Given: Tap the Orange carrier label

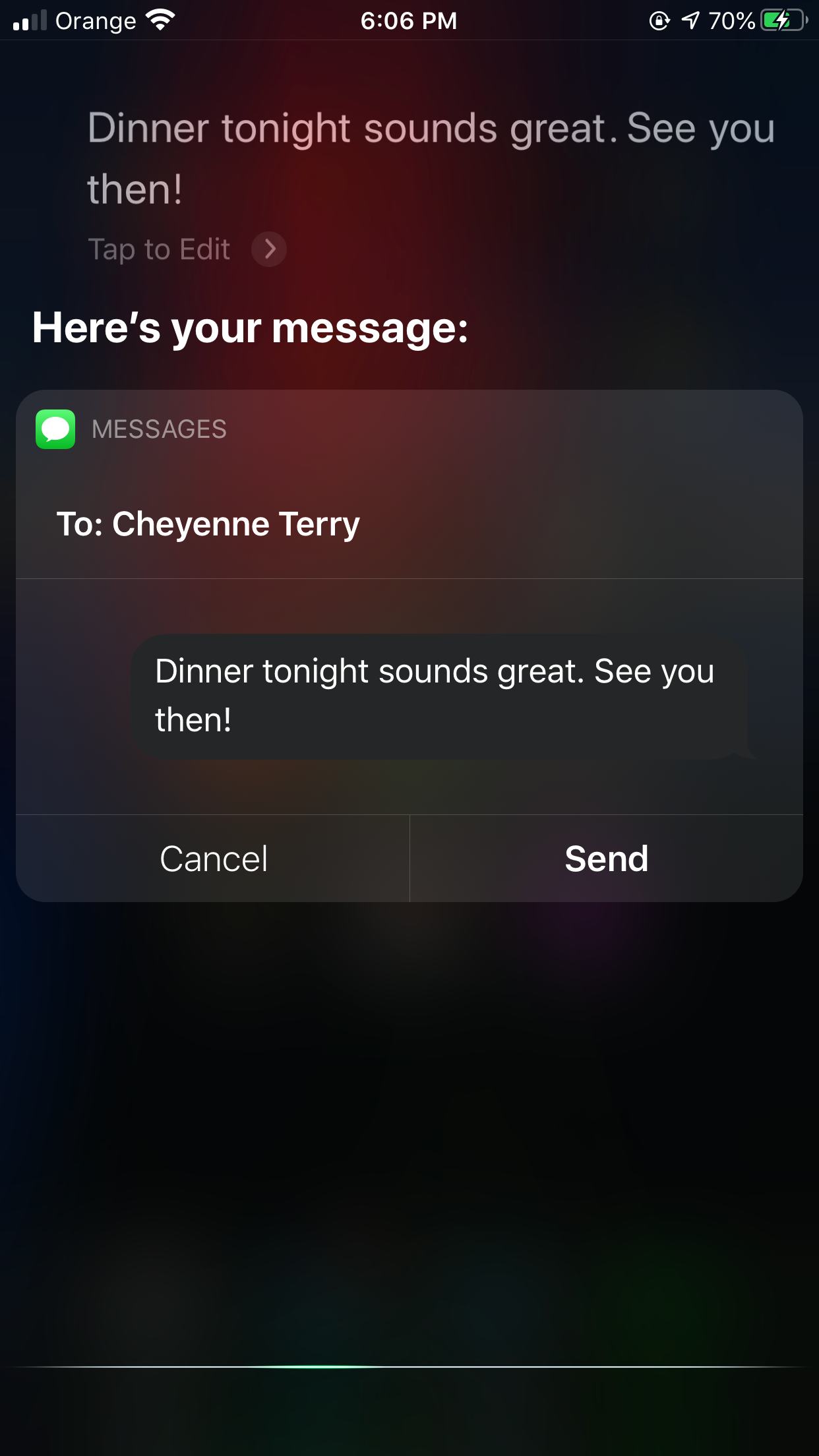Looking at the screenshot, I should click(x=95, y=20).
